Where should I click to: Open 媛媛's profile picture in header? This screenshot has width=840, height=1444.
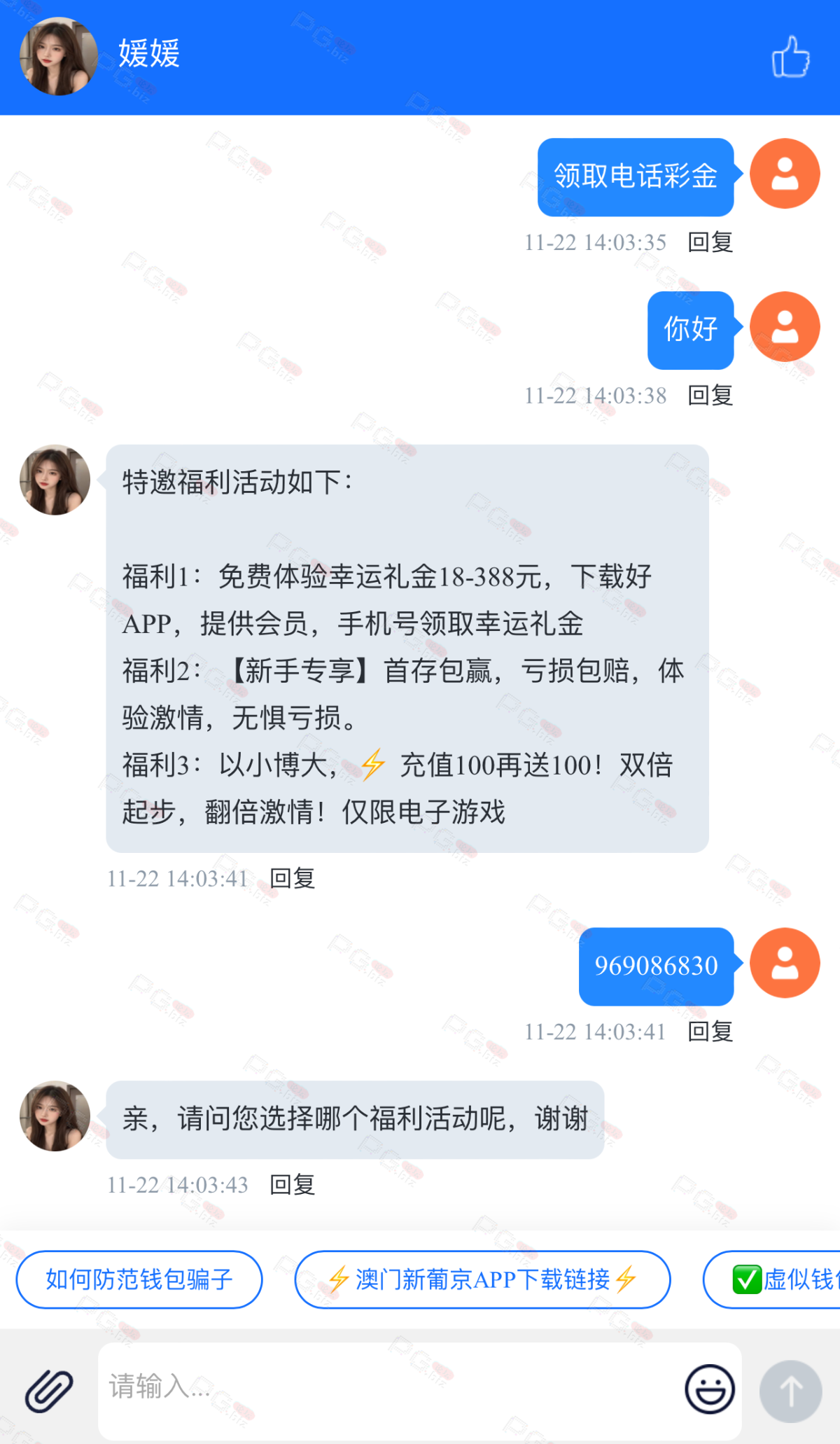(x=59, y=56)
